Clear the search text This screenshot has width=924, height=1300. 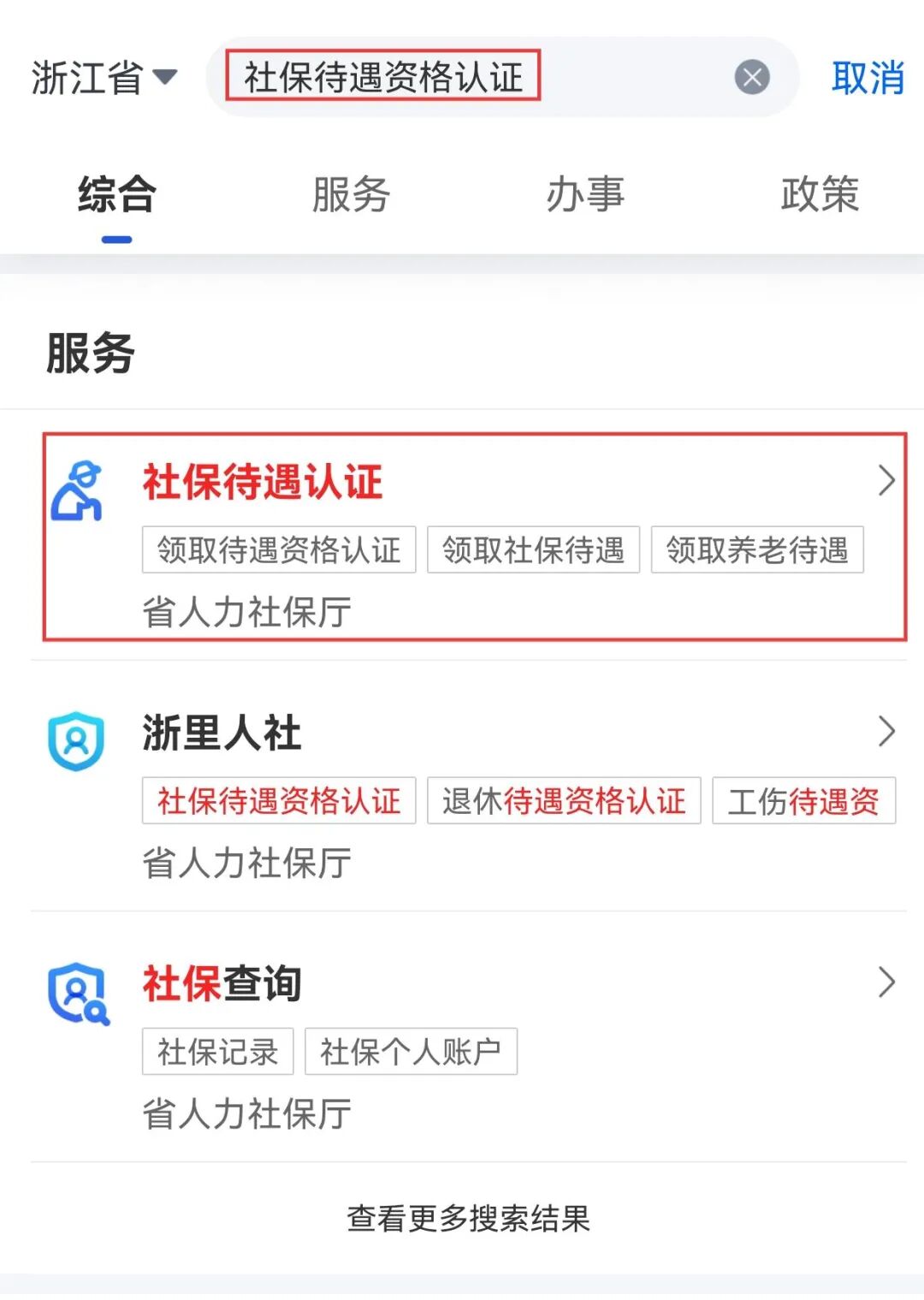point(752,78)
